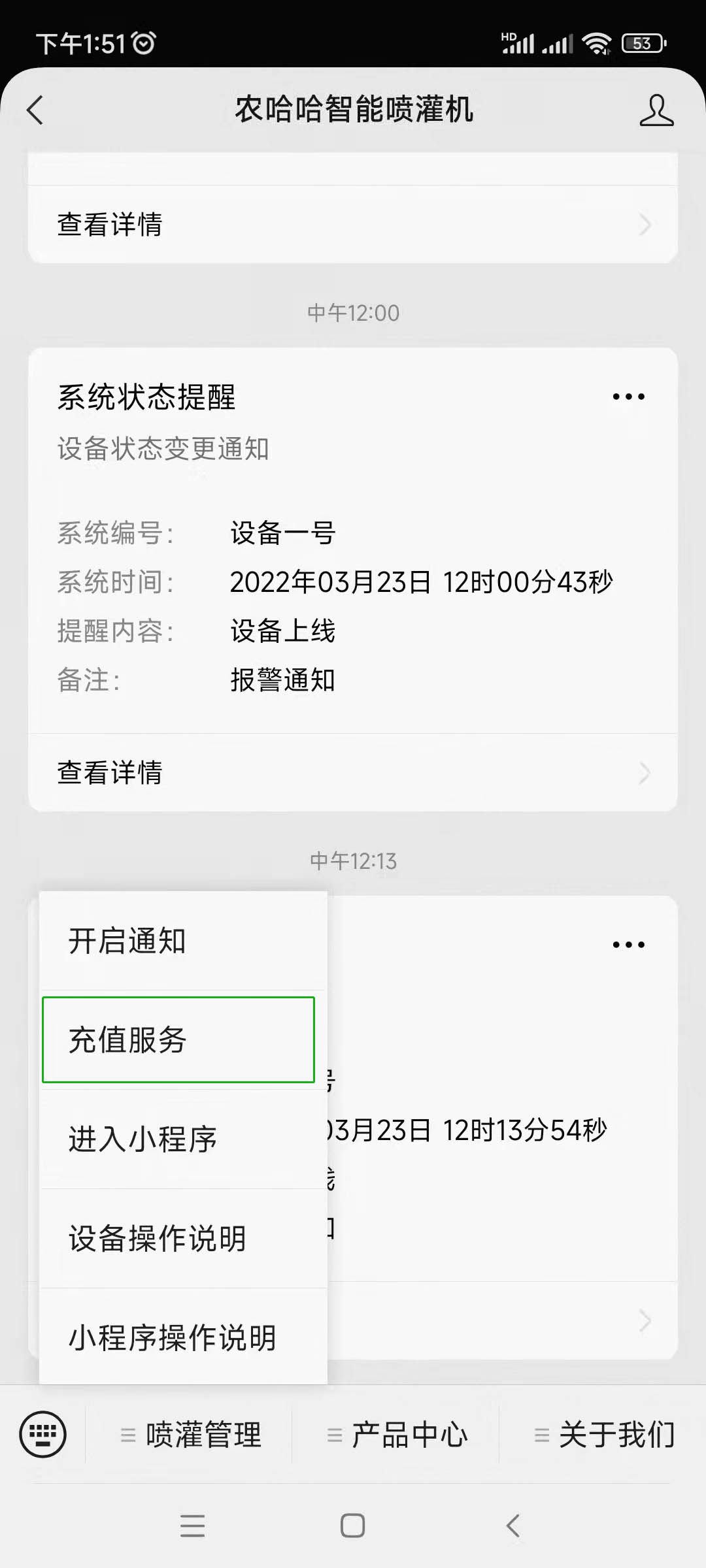Open the three-dot menu on the 系统状态提醒 card
This screenshot has width=706, height=1568.
tap(628, 397)
